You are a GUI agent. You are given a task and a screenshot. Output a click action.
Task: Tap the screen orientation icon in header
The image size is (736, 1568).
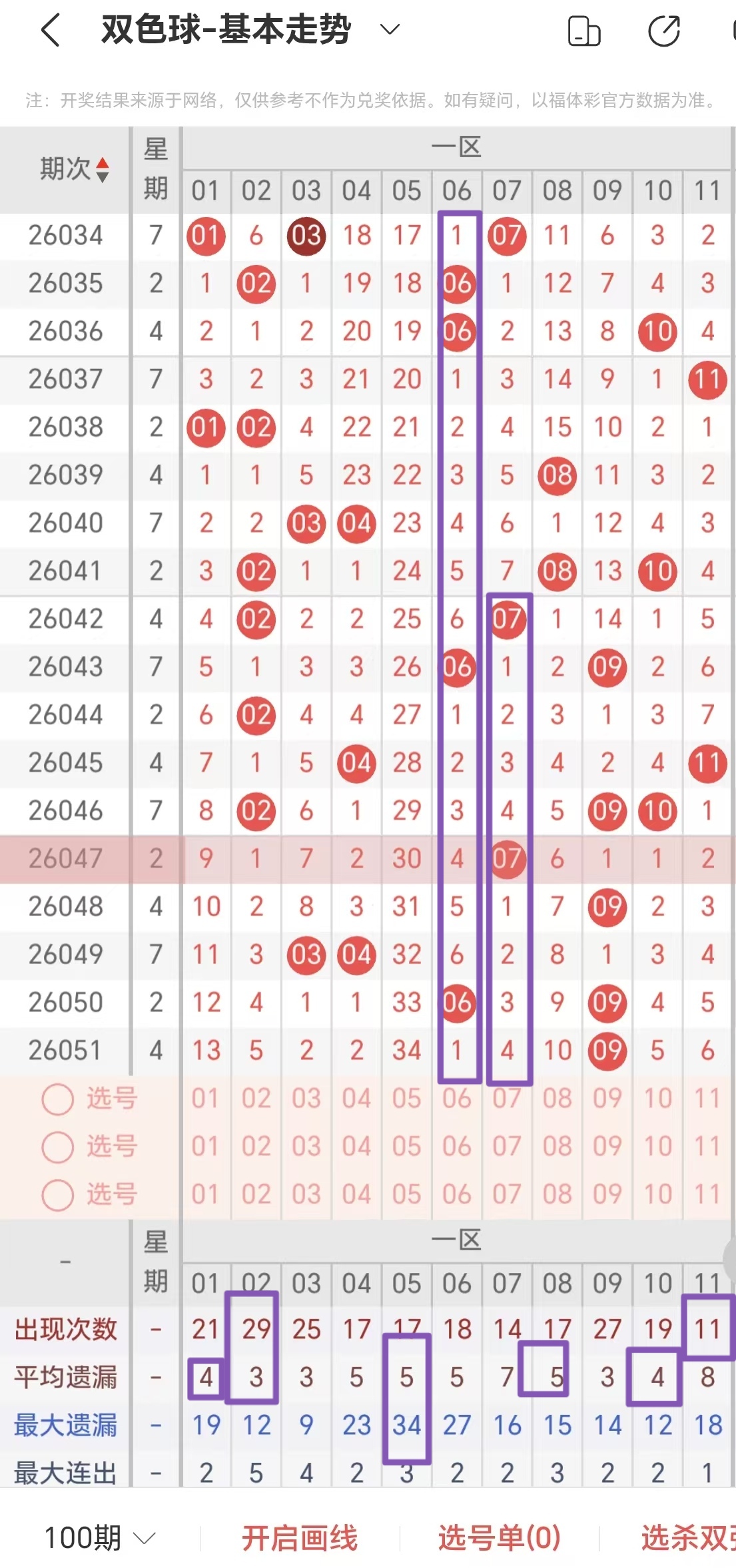point(584,31)
